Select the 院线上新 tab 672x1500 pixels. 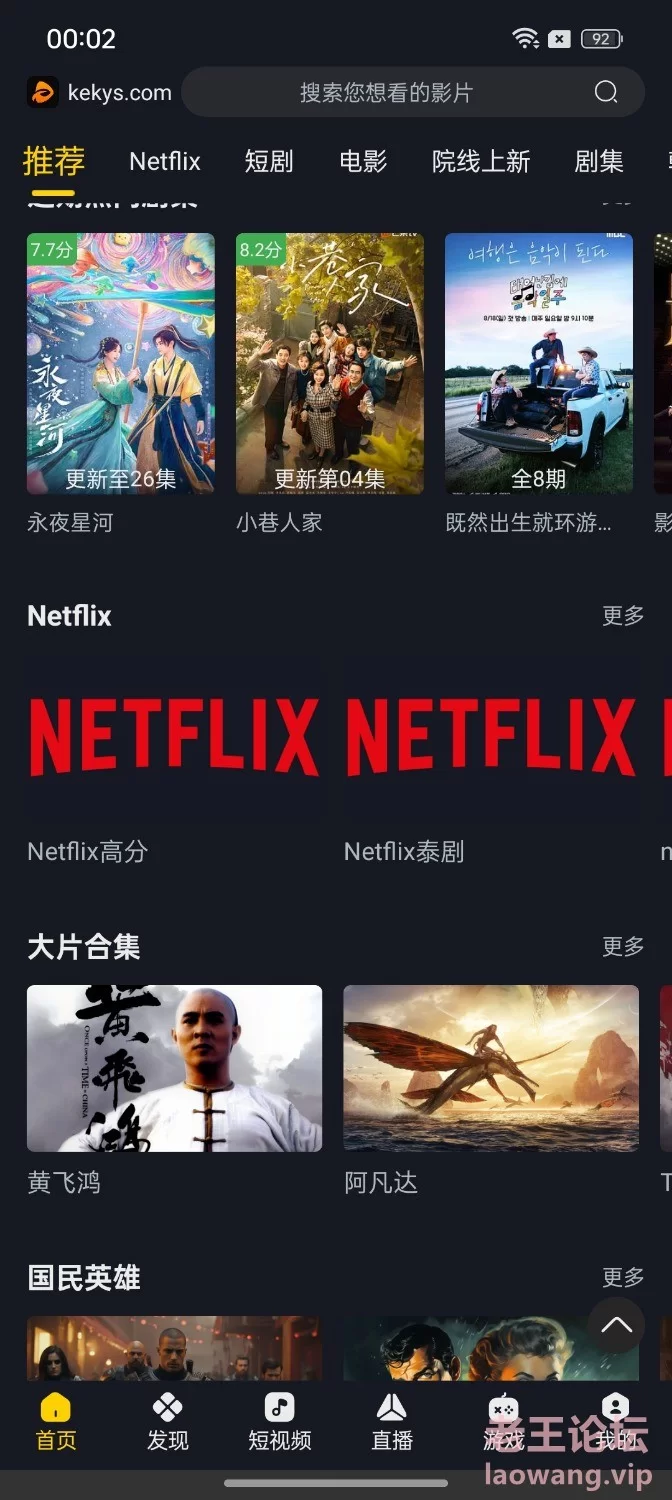481,161
